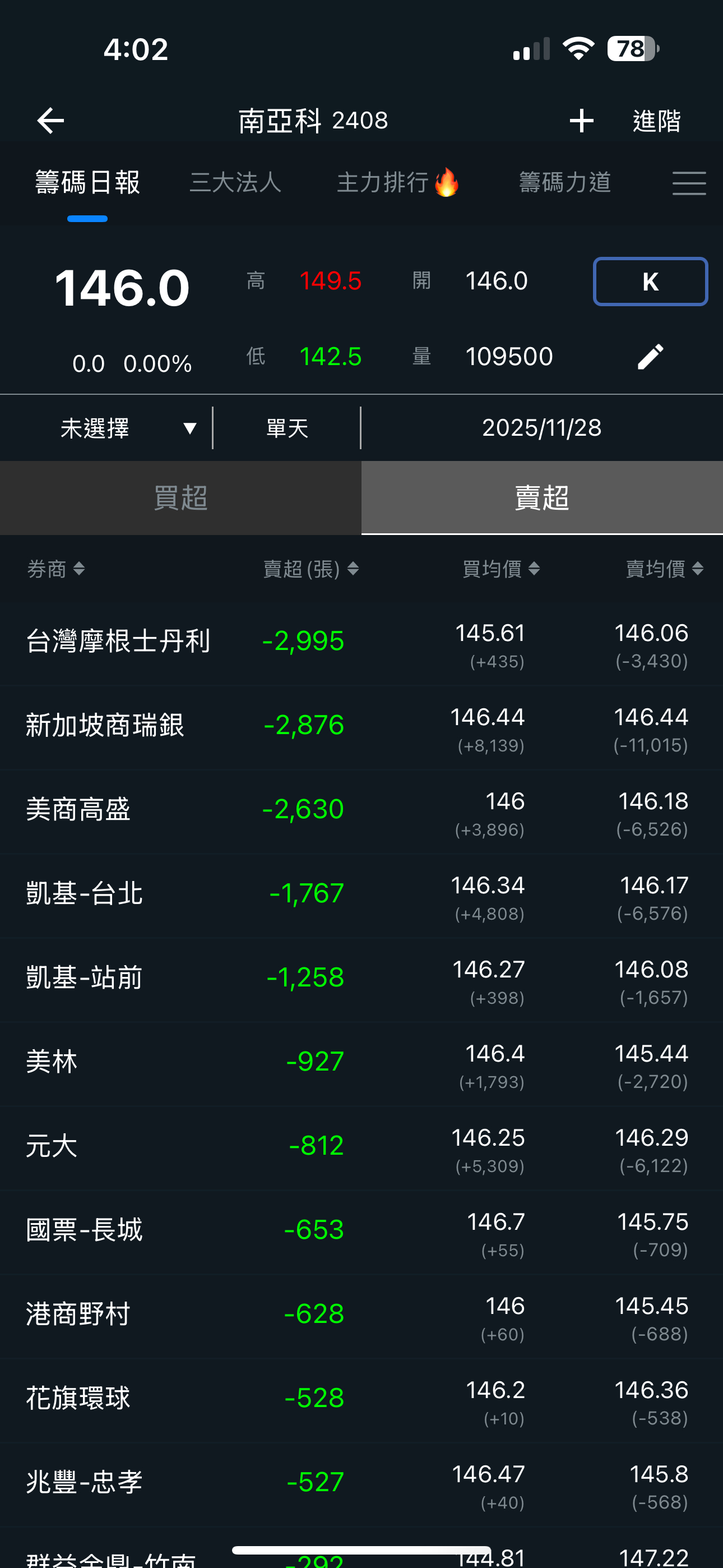Go back using the arrow icon
Image resolution: width=723 pixels, height=1568 pixels.
point(50,121)
